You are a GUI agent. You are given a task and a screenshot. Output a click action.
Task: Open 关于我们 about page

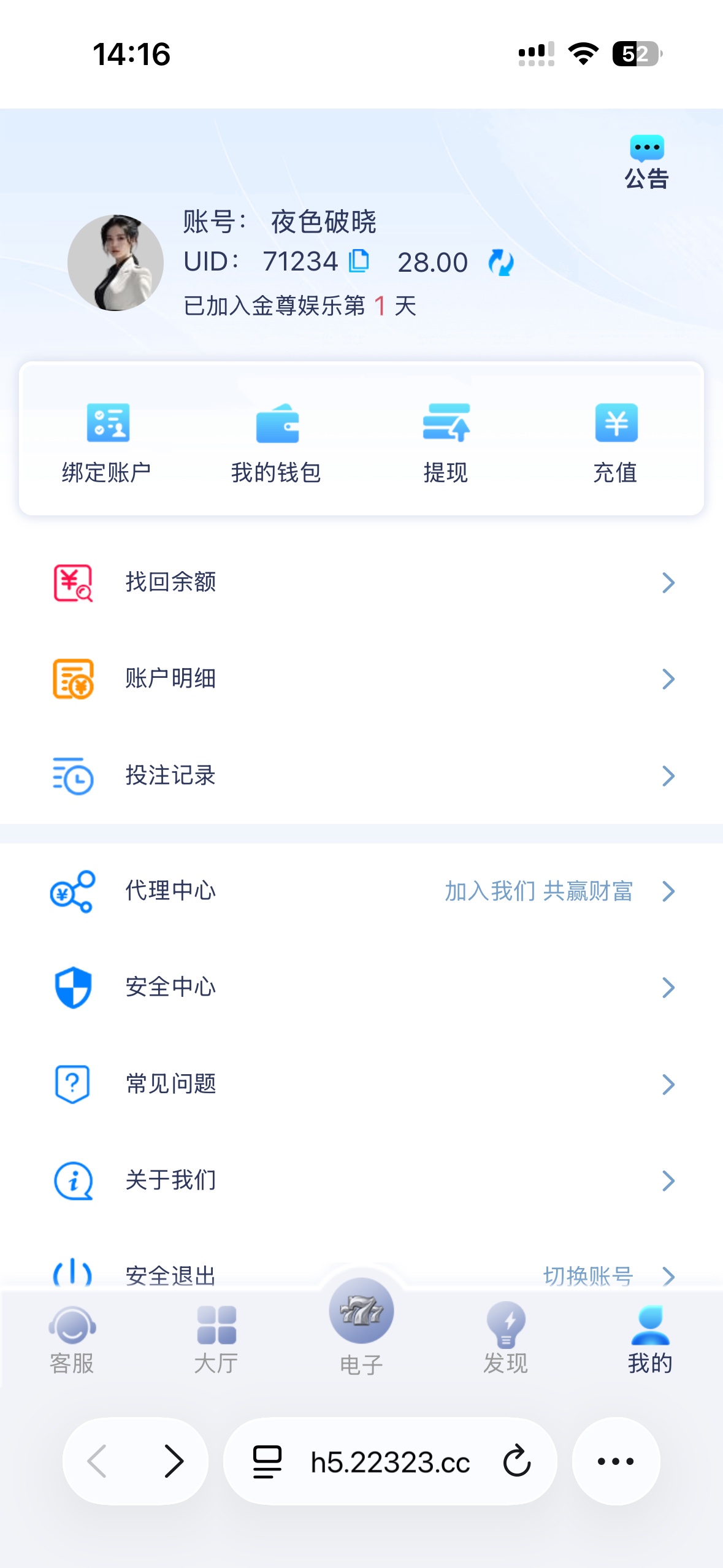(361, 1180)
